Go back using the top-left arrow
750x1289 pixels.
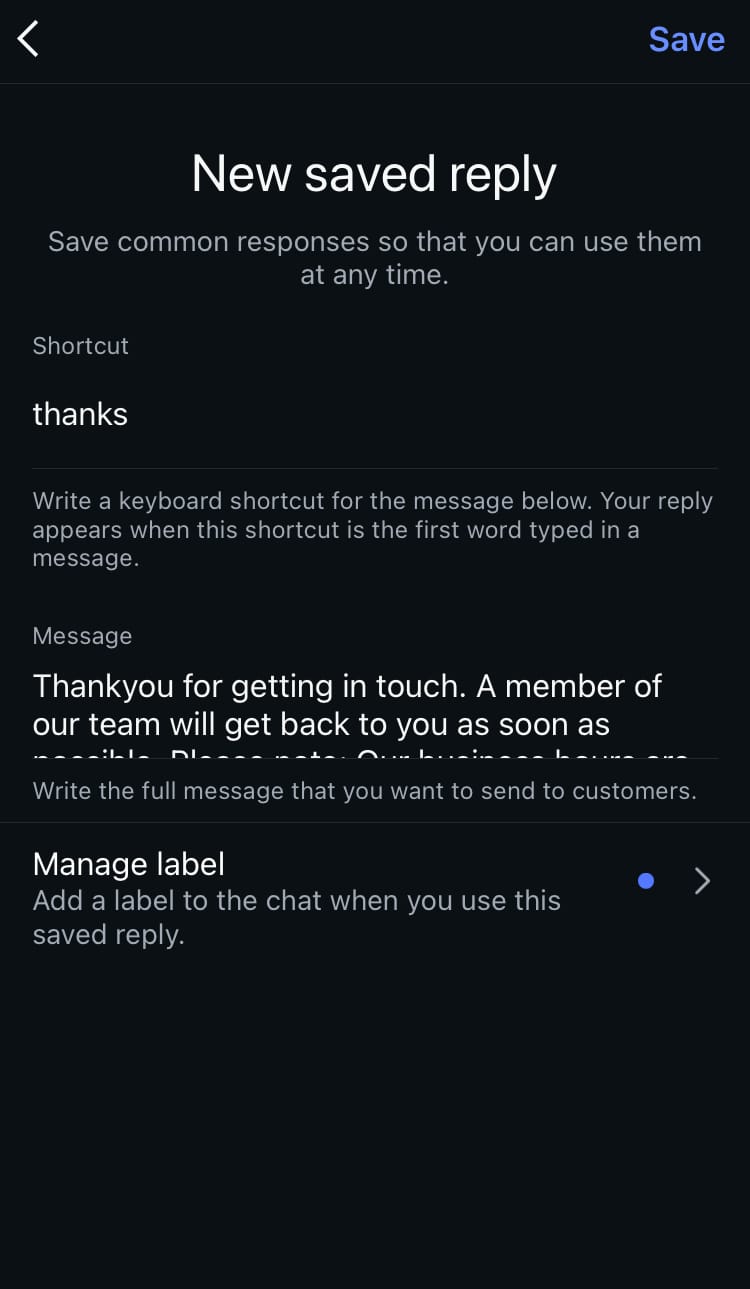(28, 40)
